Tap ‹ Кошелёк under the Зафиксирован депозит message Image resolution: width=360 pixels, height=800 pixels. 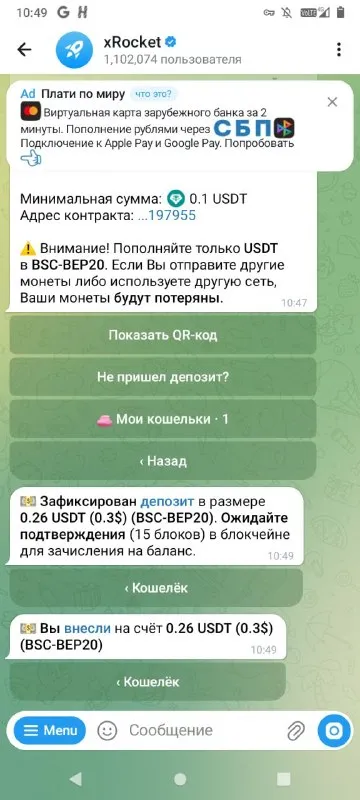coord(156,588)
